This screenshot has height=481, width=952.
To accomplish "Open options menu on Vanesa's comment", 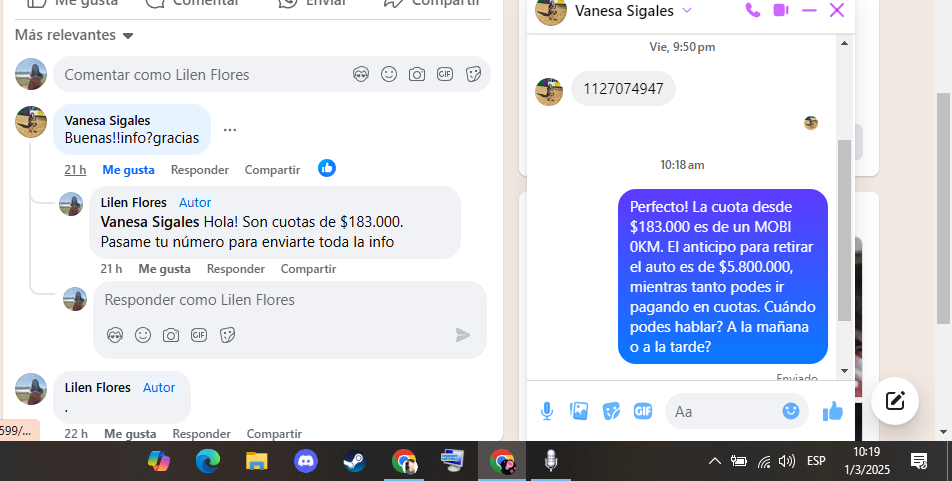I will 230,130.
